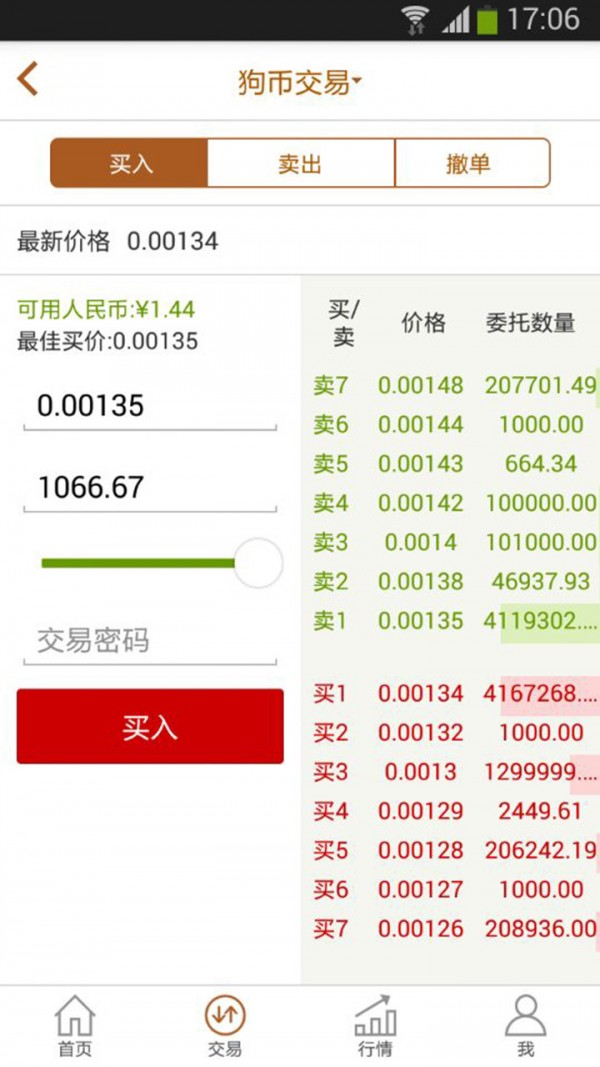Switch to the 撤单 tab
The image size is (600, 1067).
click(471, 163)
